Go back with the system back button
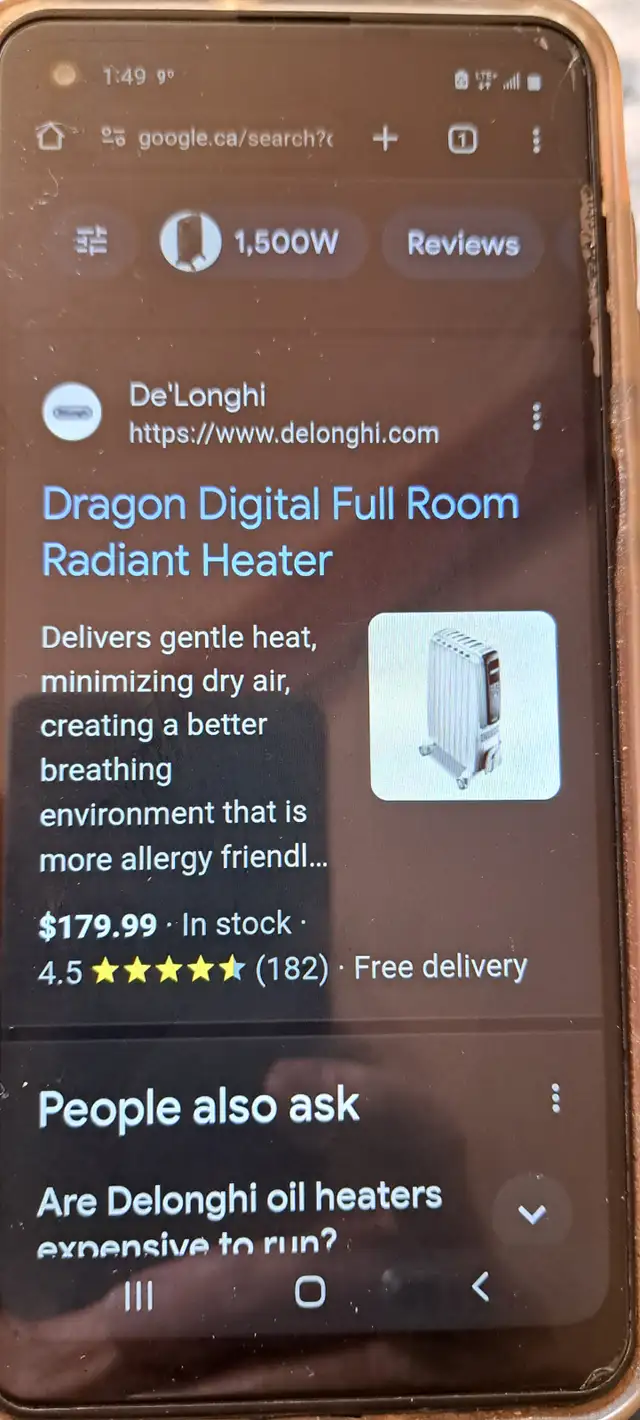 coord(481,1287)
